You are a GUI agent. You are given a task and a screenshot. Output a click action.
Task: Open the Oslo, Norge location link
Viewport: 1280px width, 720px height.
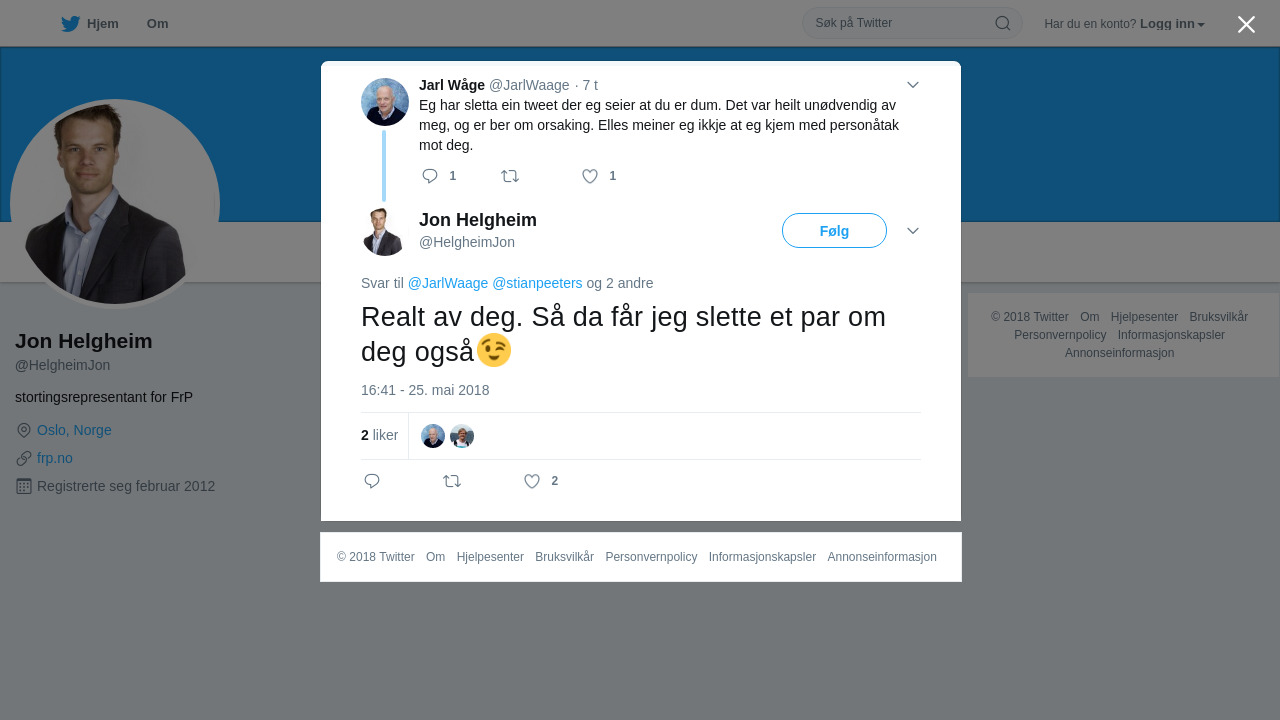pos(74,430)
